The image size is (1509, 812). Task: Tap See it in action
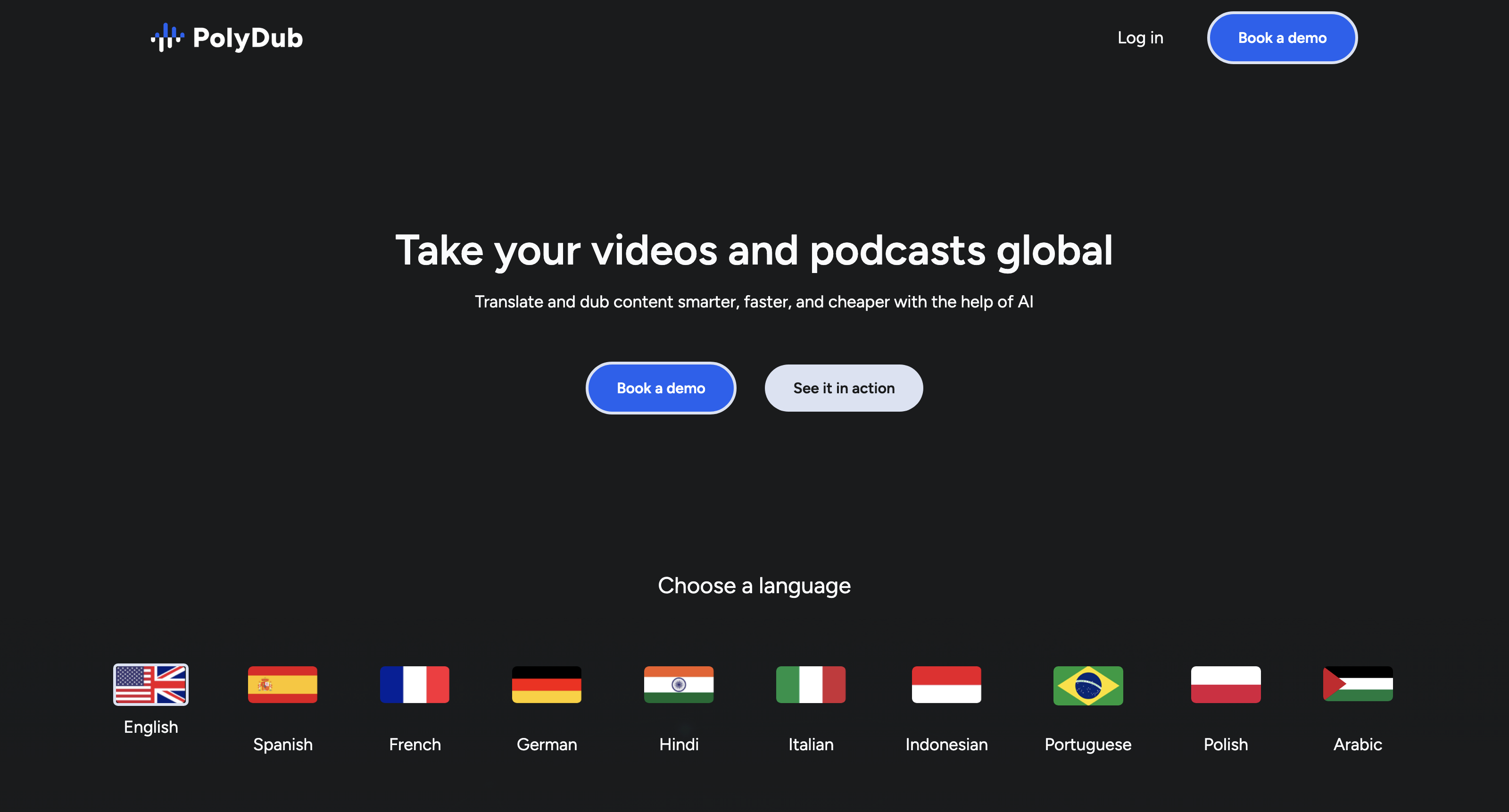(x=844, y=388)
